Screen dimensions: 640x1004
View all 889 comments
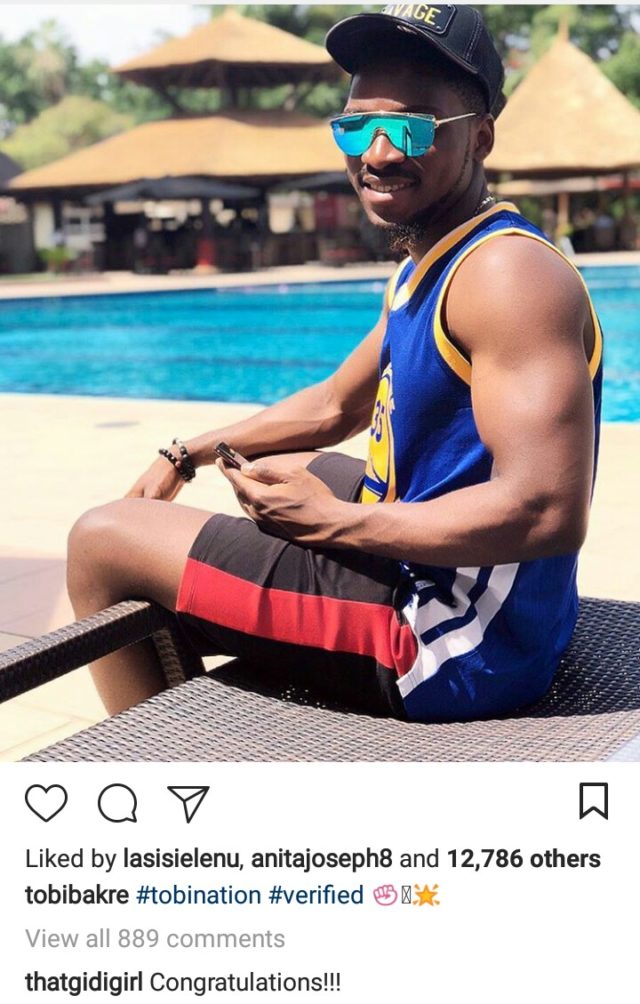(x=155, y=939)
